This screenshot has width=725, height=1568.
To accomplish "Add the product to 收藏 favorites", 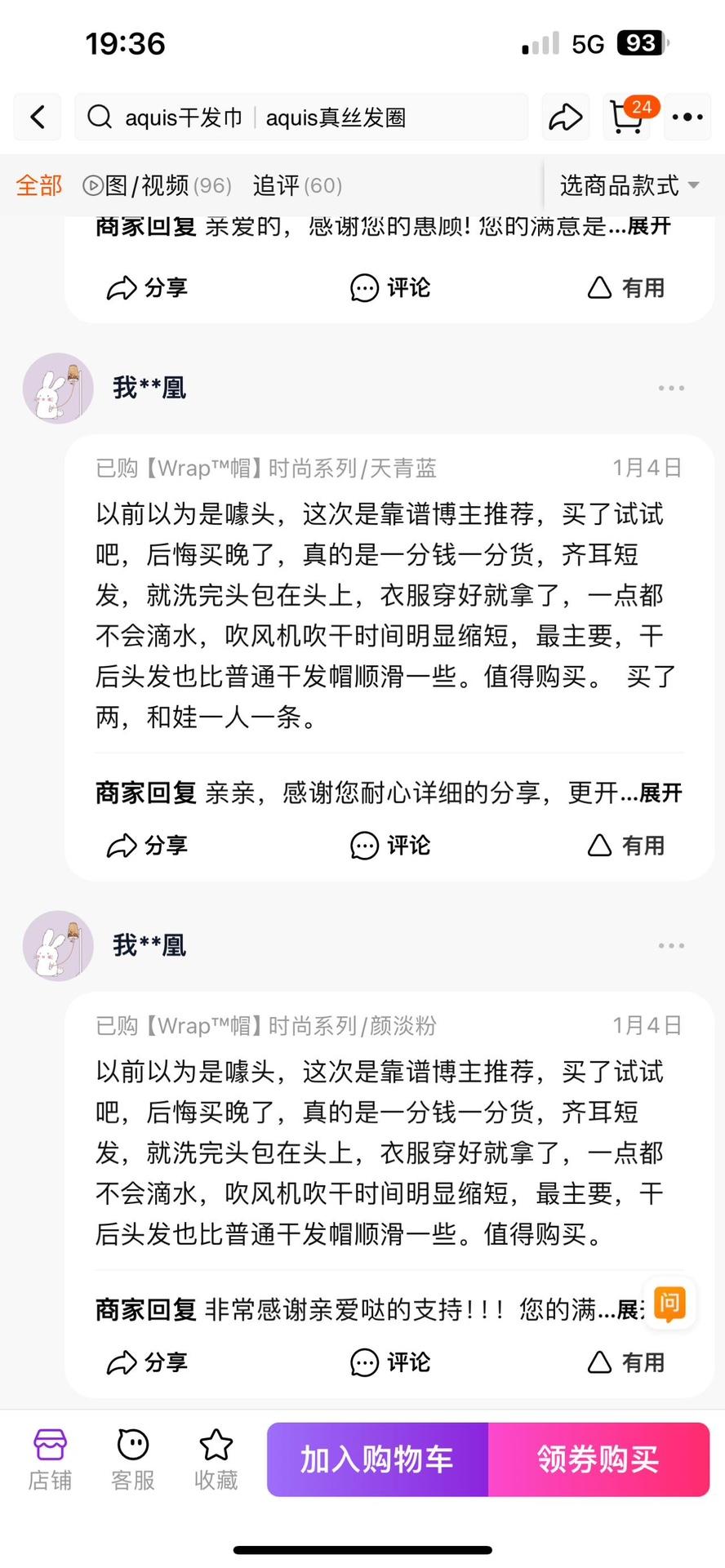I will pos(216,1459).
